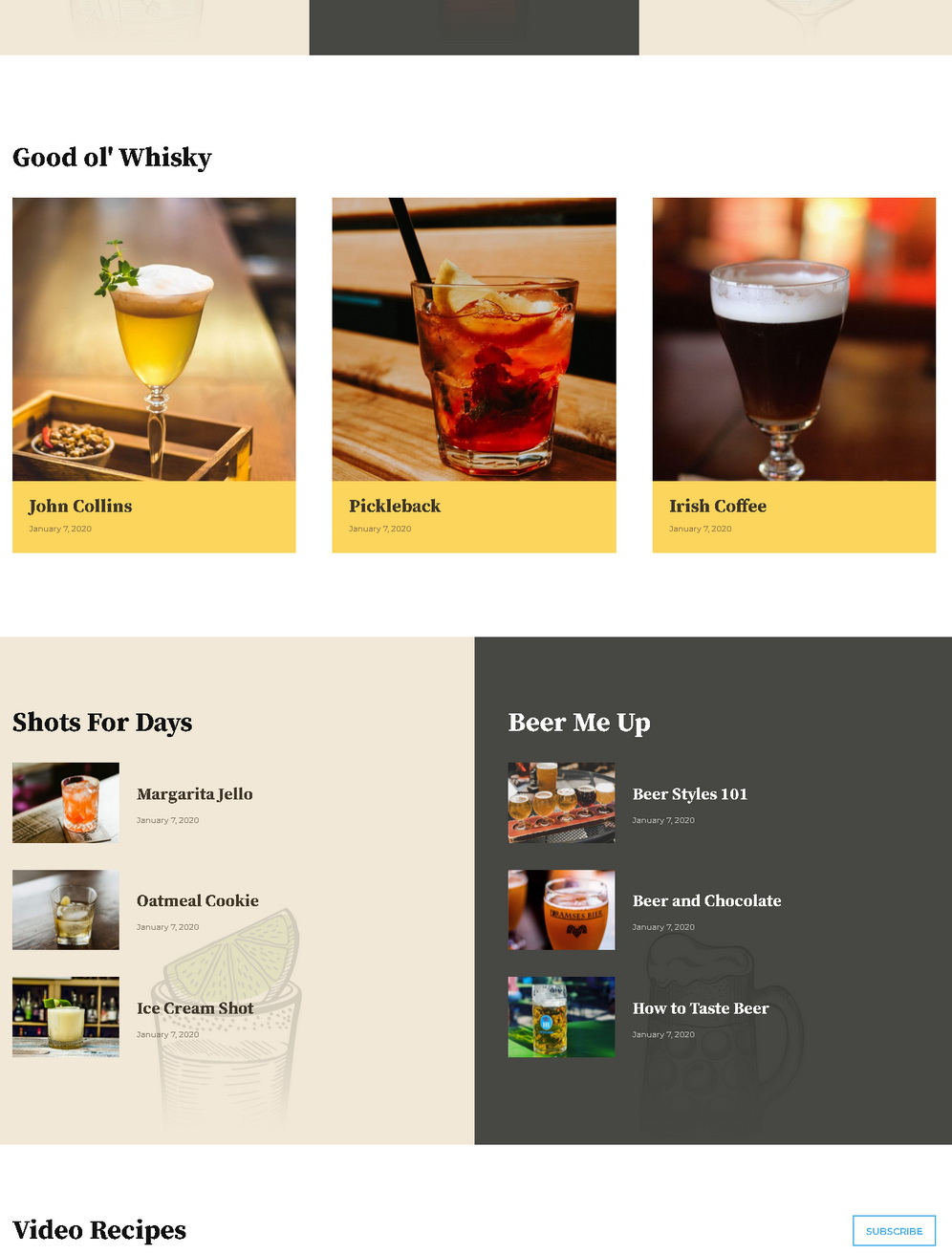Open the Irish Coffee recipe card
The width and height of the screenshot is (952, 1254).
pyautogui.click(x=717, y=506)
